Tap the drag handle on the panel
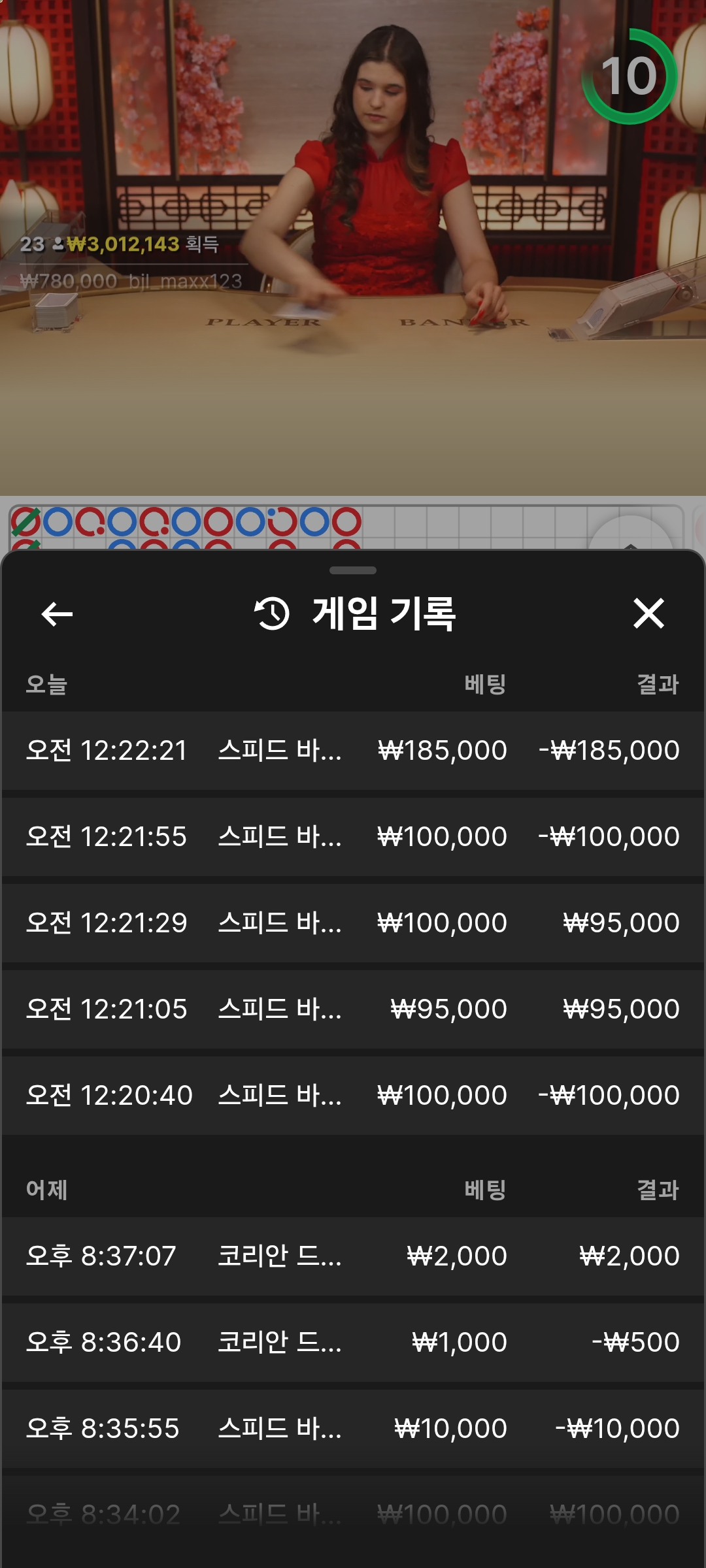Viewport: 706px width, 1568px height. pyautogui.click(x=353, y=570)
